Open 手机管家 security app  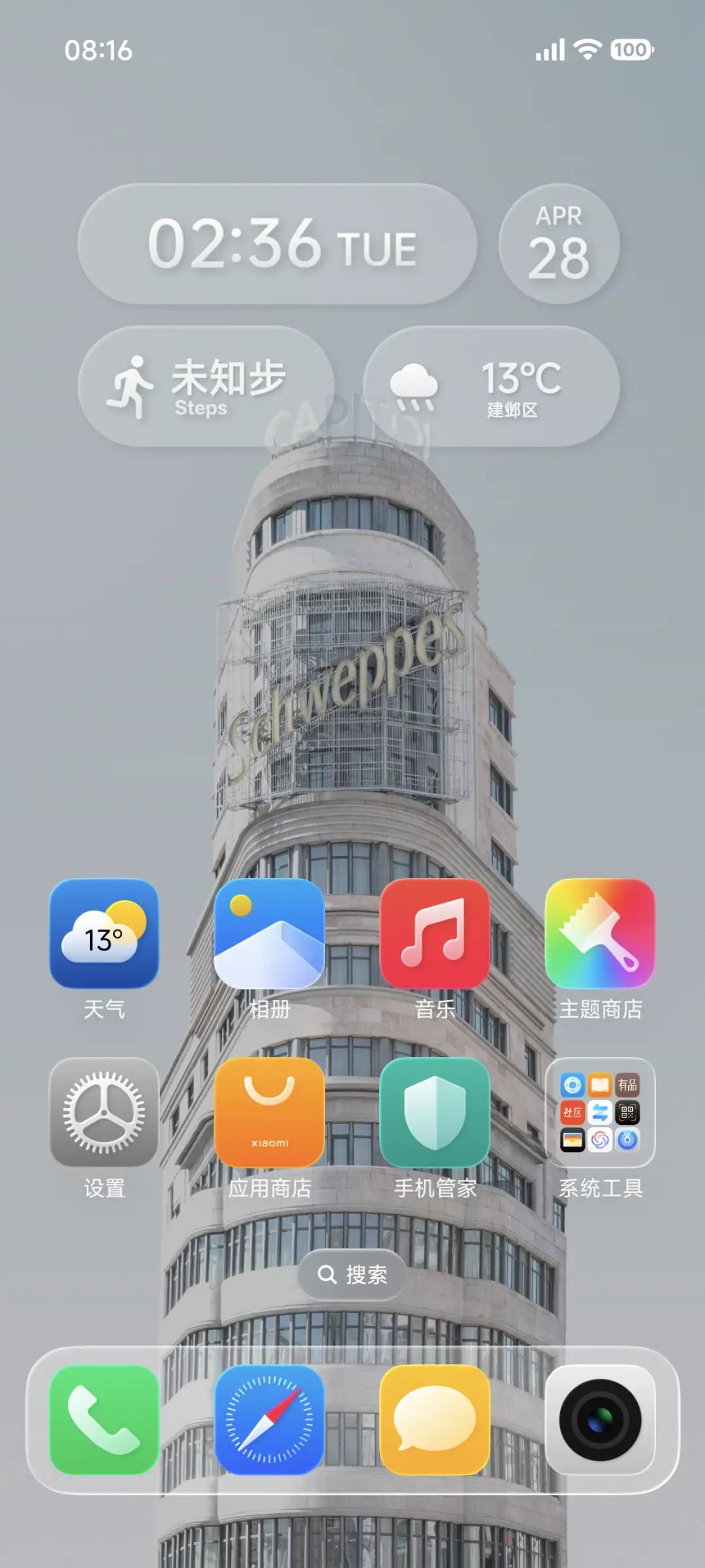point(435,1112)
